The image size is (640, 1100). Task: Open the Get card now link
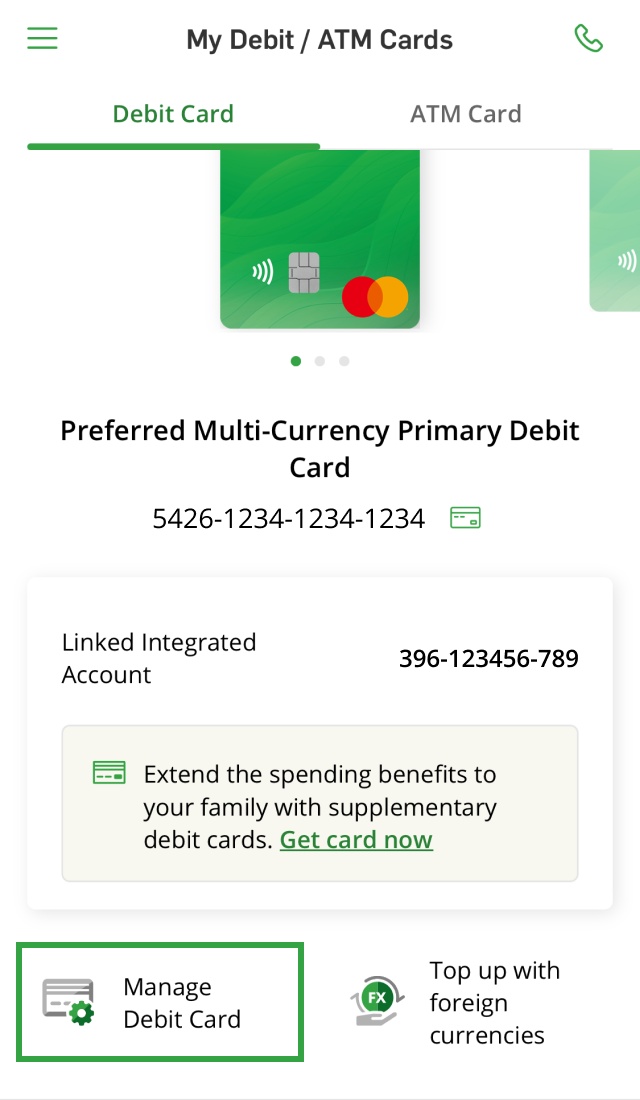click(x=356, y=840)
